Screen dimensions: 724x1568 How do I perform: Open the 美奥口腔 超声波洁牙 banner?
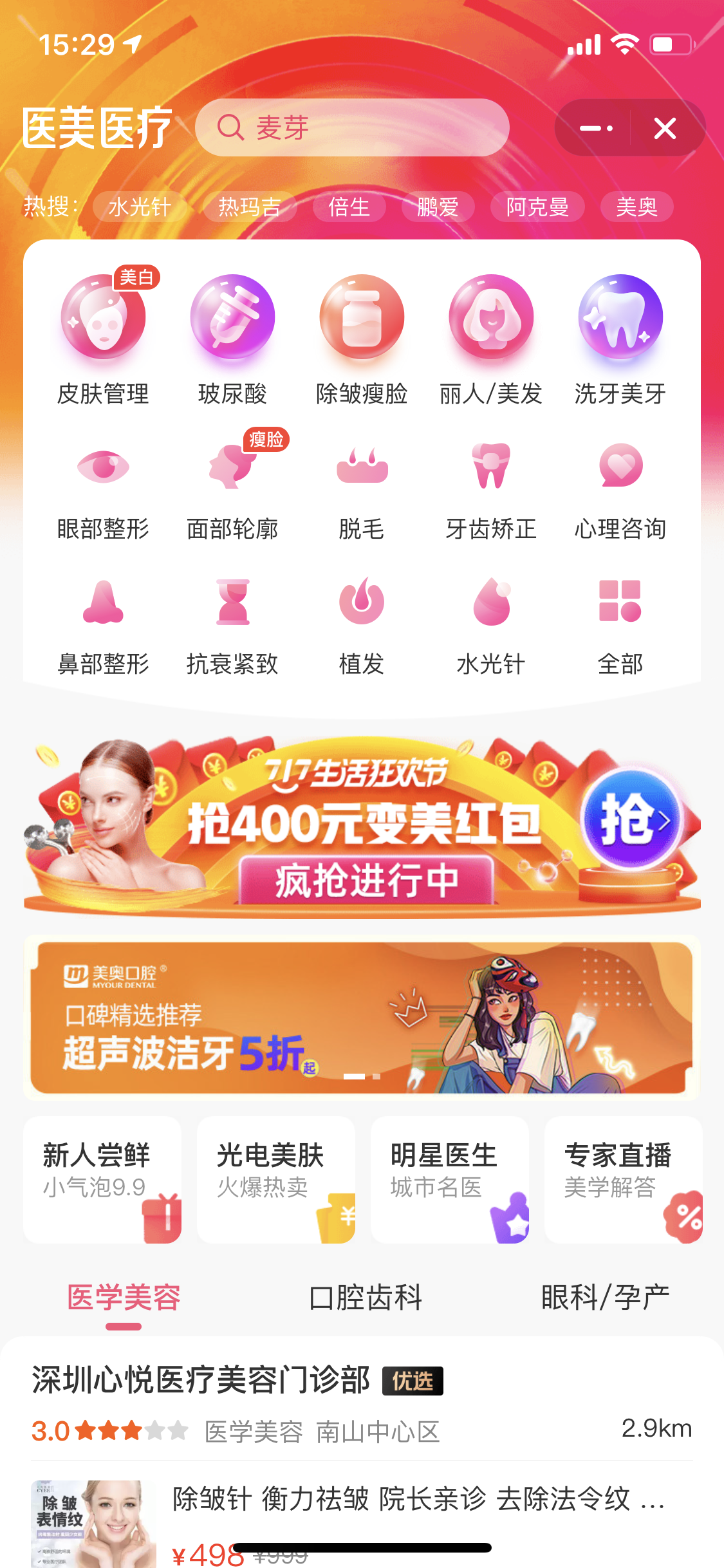point(362,1017)
